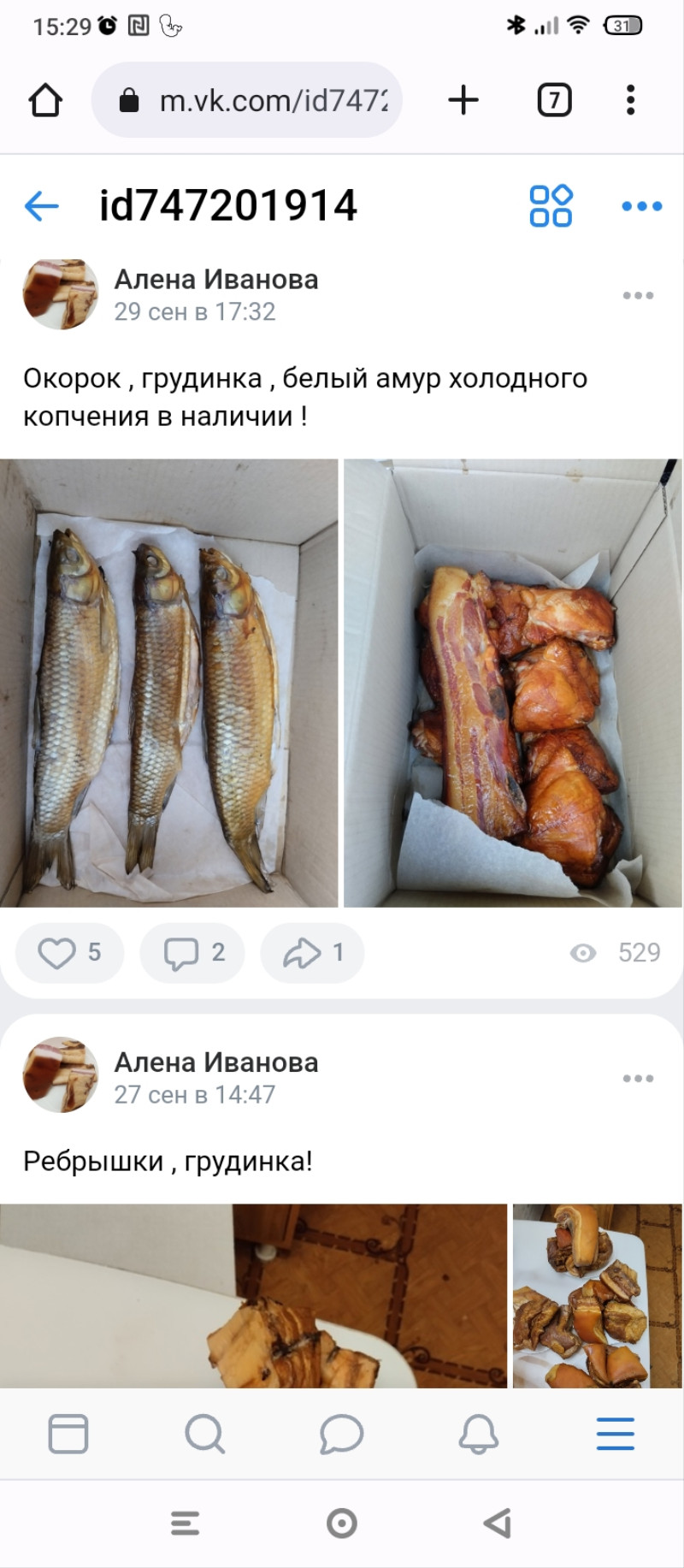684x1568 pixels.
Task: Like the 29 сен post
Action: (x=70, y=953)
